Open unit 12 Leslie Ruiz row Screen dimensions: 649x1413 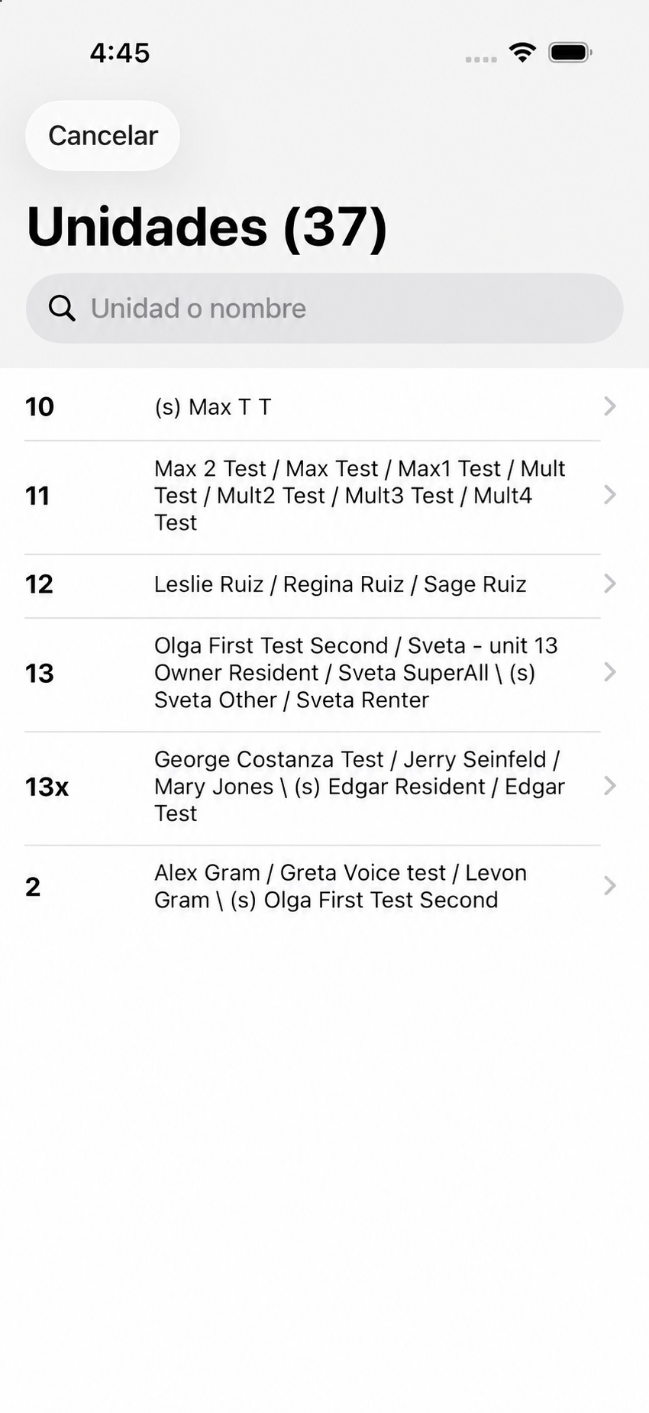tap(324, 585)
